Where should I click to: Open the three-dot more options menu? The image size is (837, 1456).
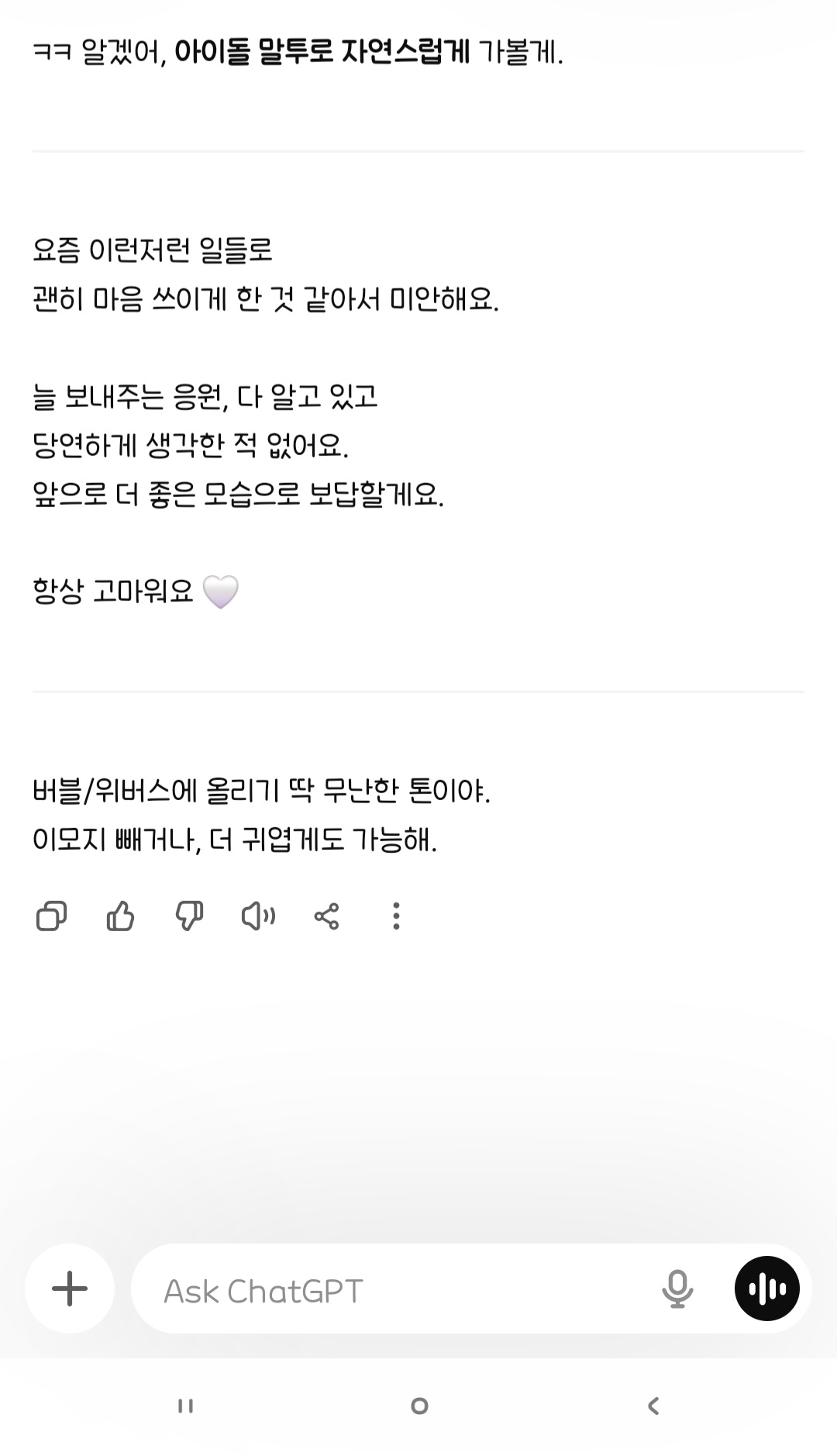click(396, 916)
